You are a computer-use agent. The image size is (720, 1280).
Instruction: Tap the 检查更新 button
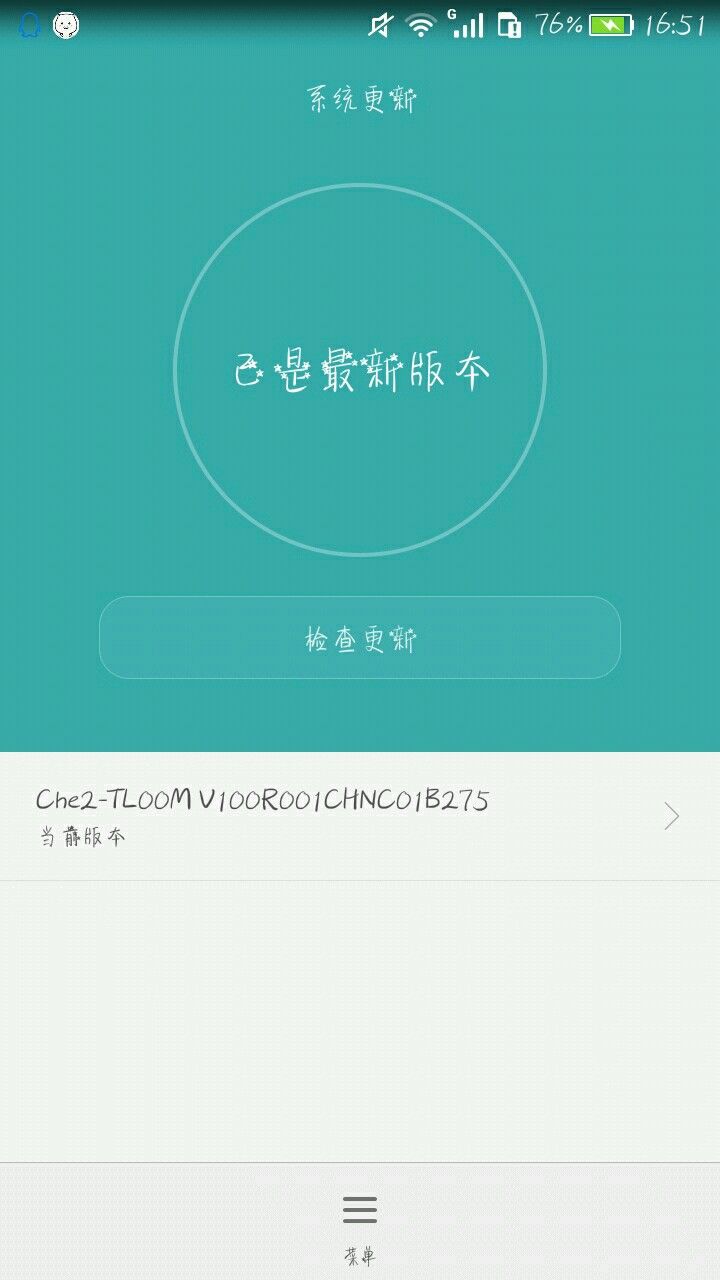[360, 638]
